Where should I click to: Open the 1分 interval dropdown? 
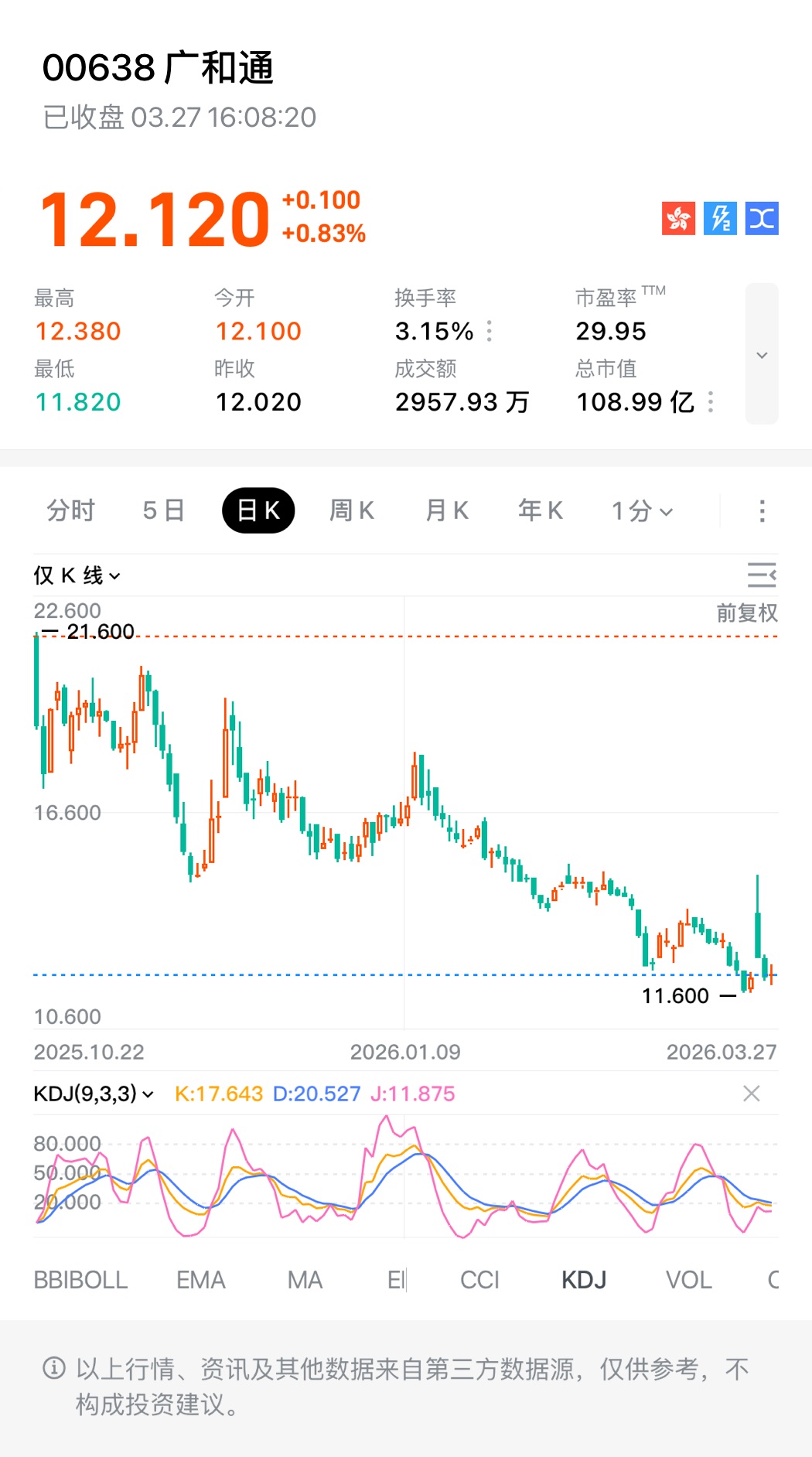pyautogui.click(x=642, y=510)
